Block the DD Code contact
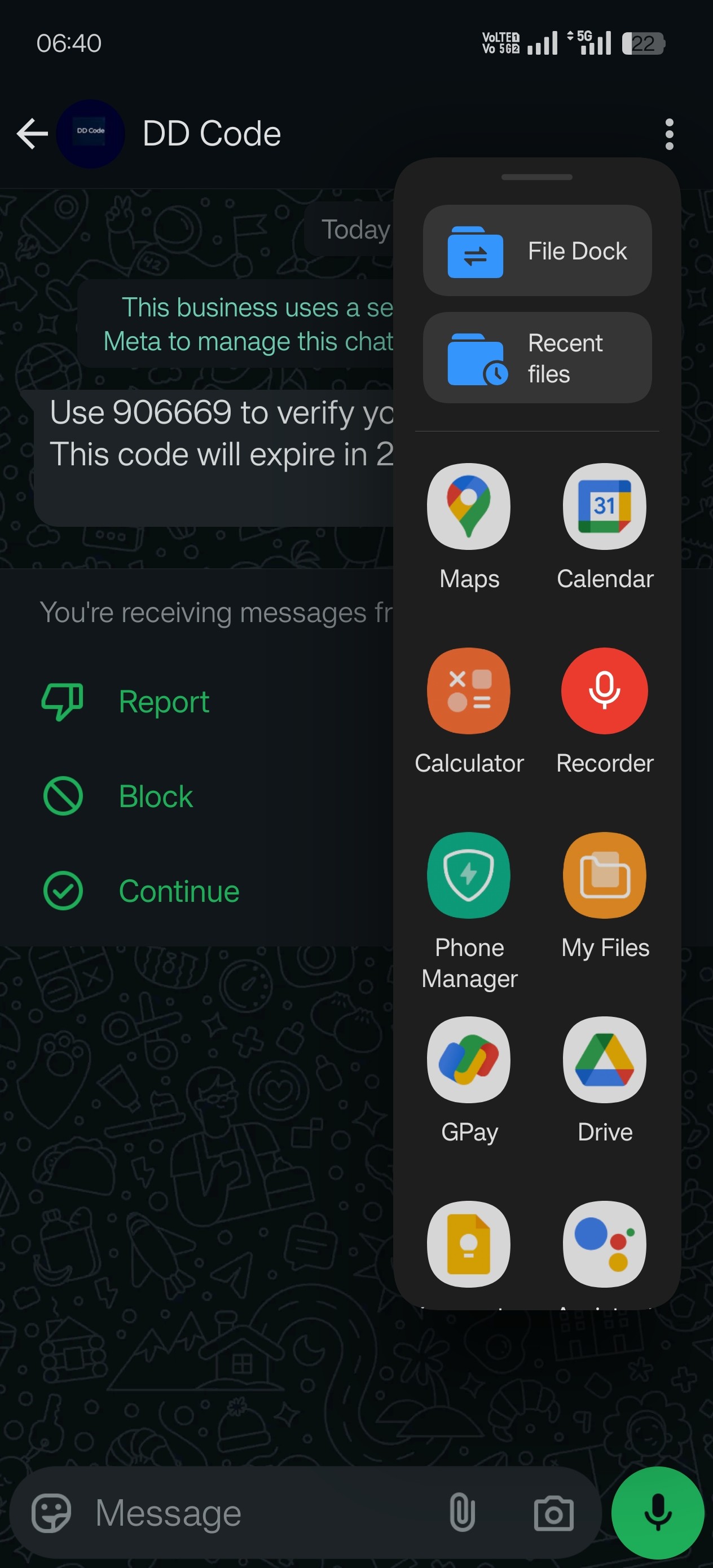Screen dimensions: 713x1568 (x=155, y=797)
